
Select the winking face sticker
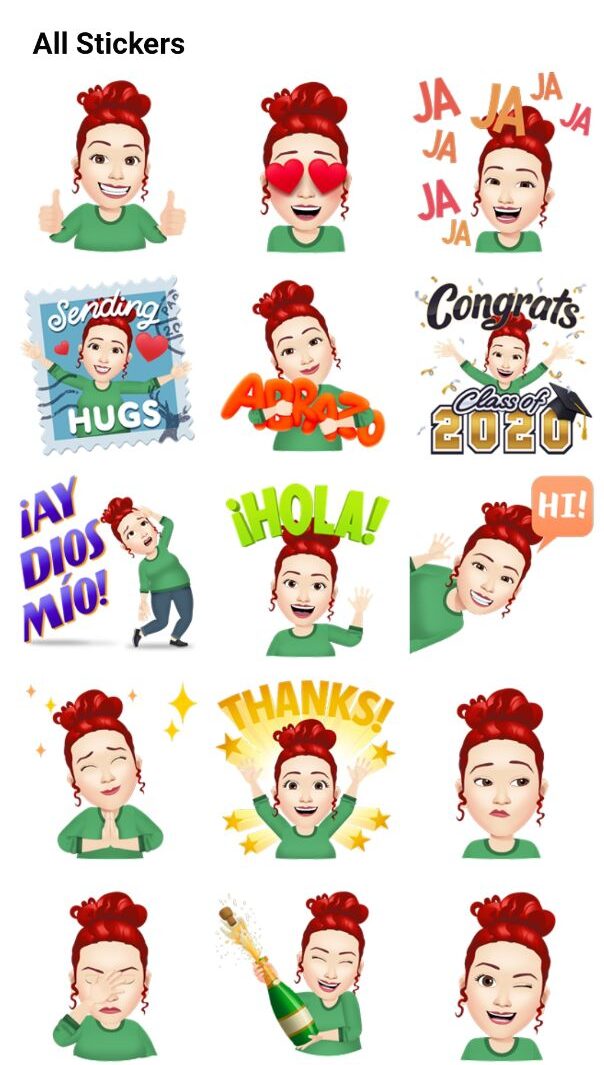click(504, 975)
